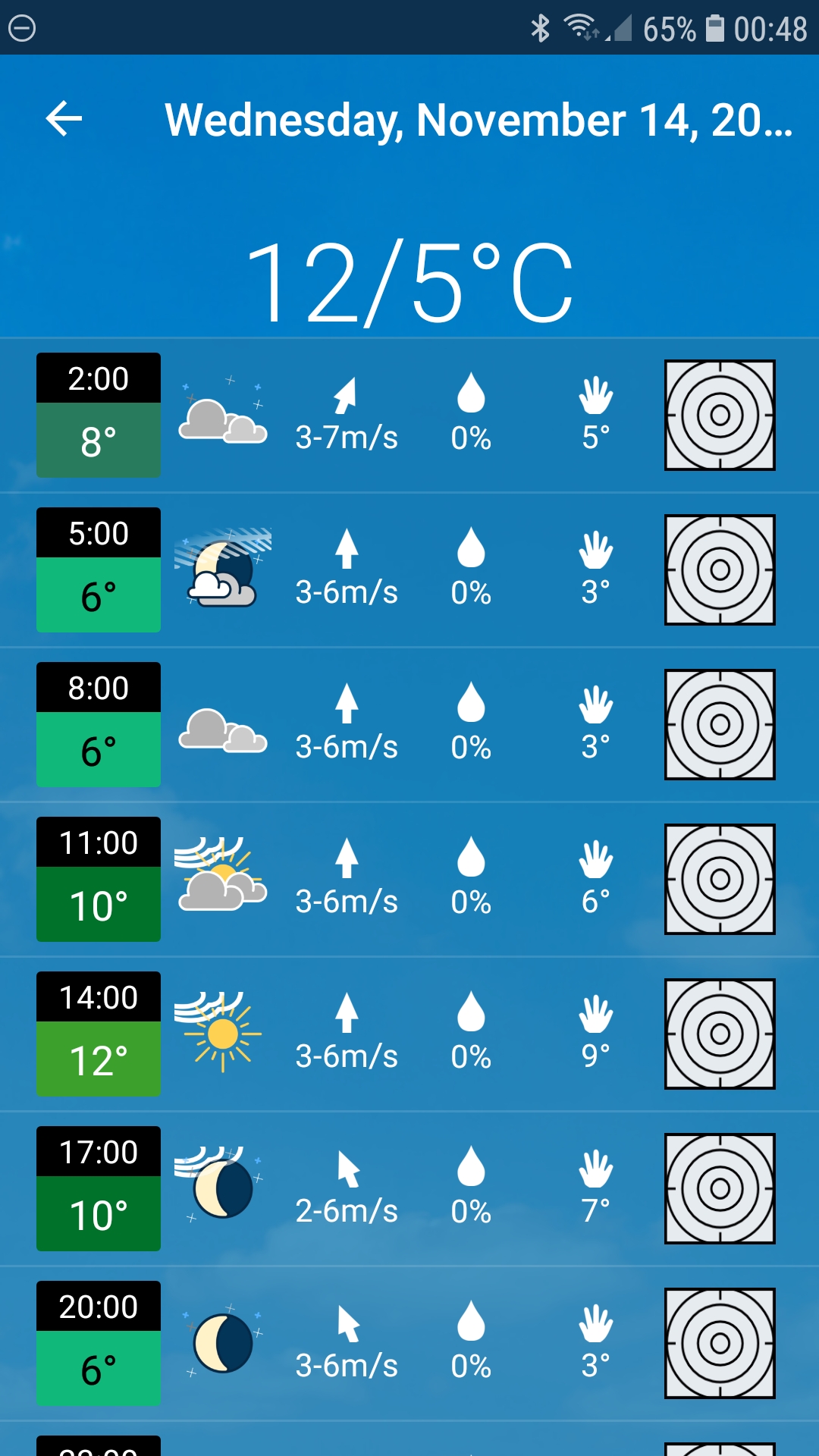View details for the 11:00 forecast
Viewport: 819px width, 1456px height.
pyautogui.click(x=409, y=879)
